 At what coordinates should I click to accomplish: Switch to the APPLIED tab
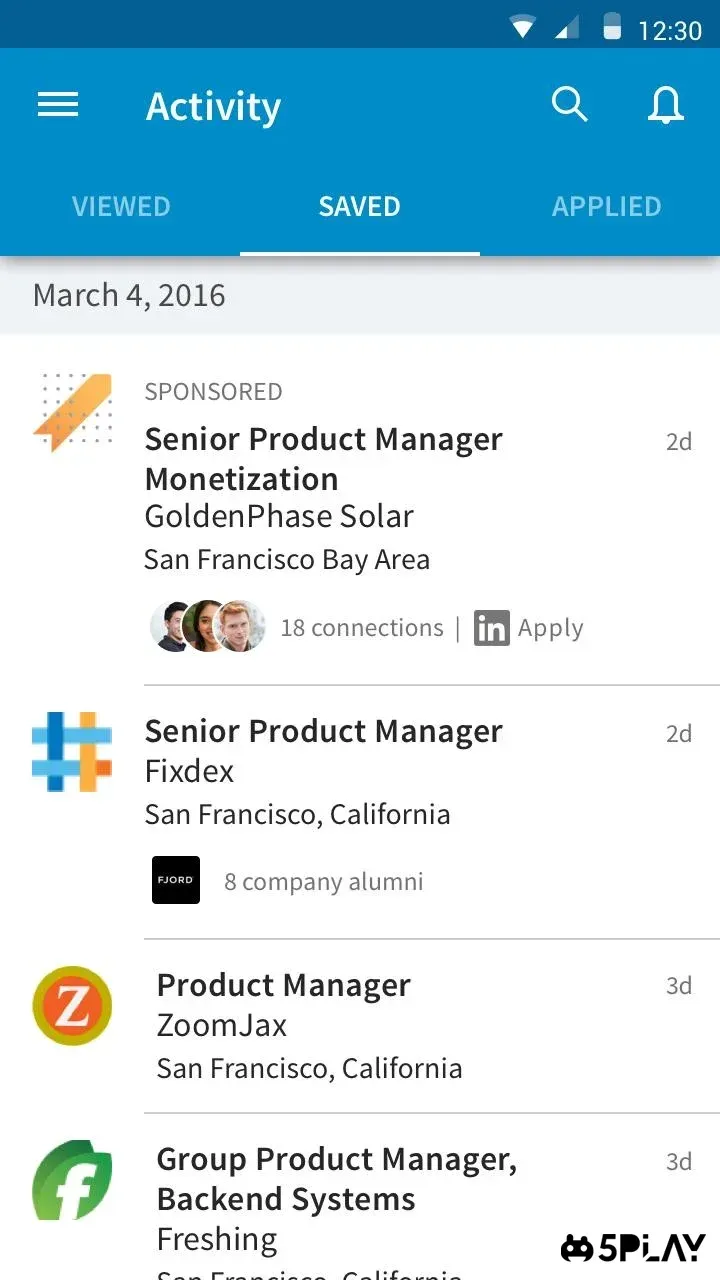(606, 206)
